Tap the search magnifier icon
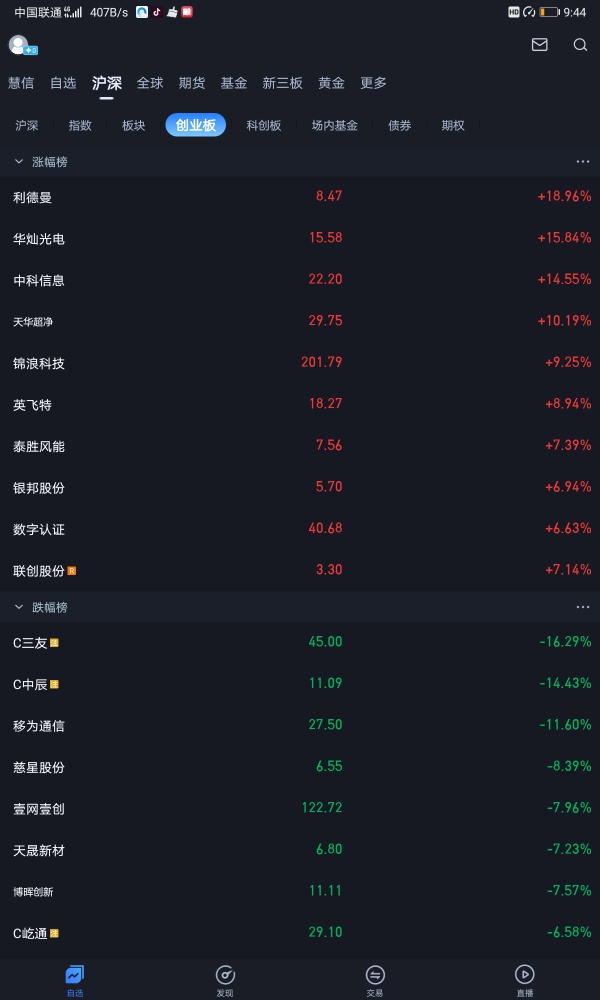 point(580,44)
